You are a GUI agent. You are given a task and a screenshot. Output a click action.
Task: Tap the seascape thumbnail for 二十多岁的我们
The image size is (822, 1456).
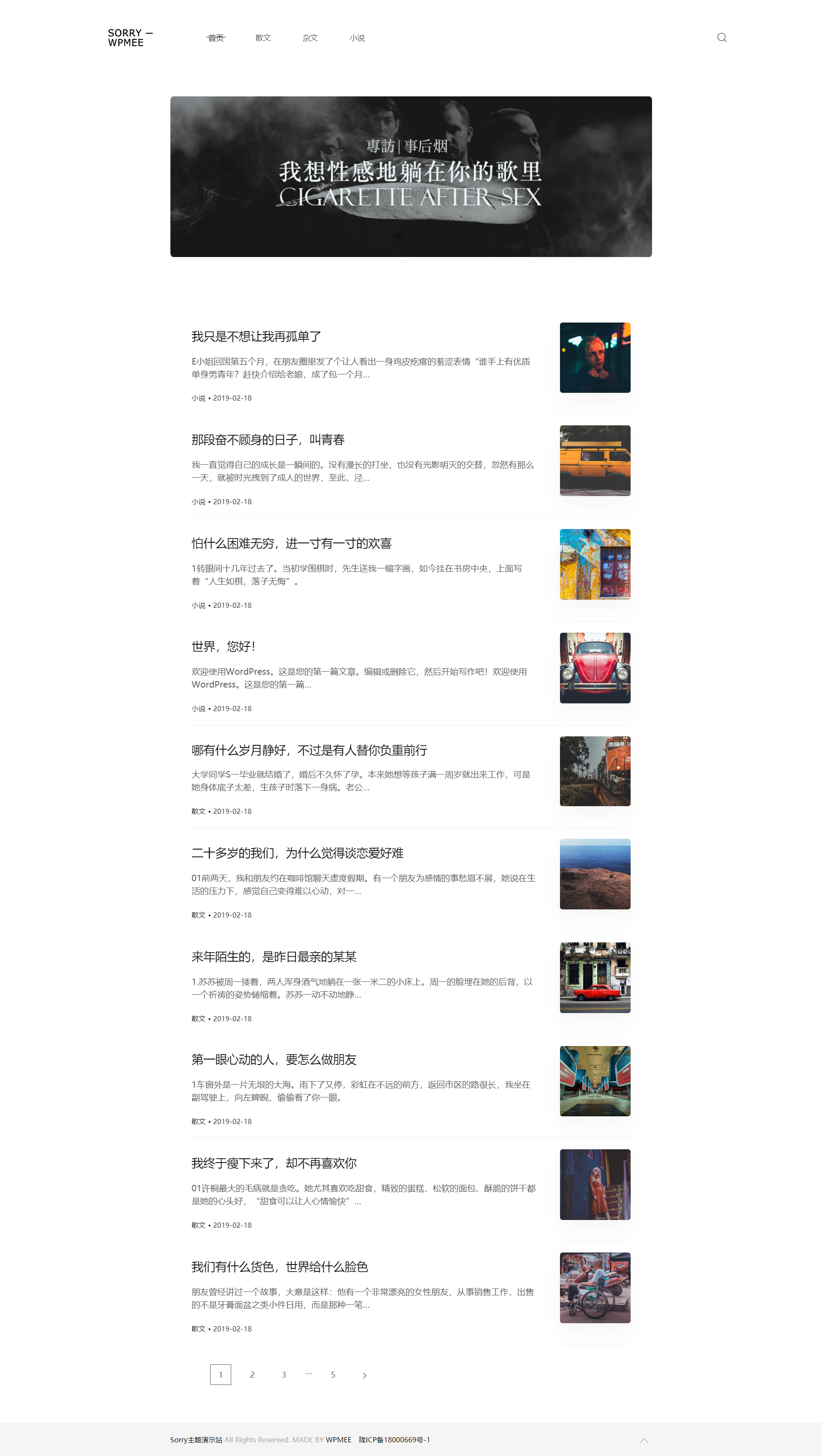click(x=594, y=874)
